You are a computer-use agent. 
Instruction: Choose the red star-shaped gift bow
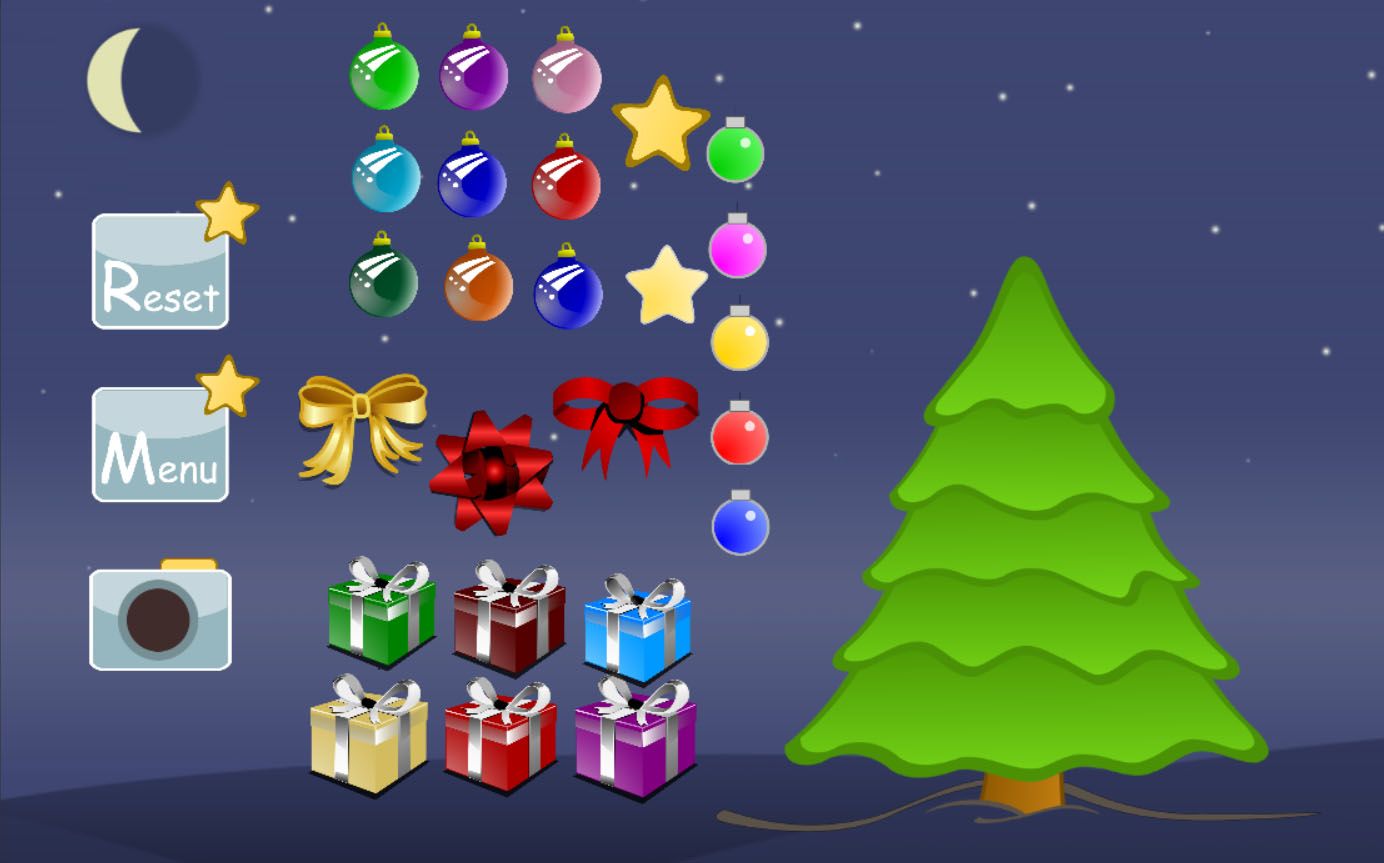pos(491,471)
